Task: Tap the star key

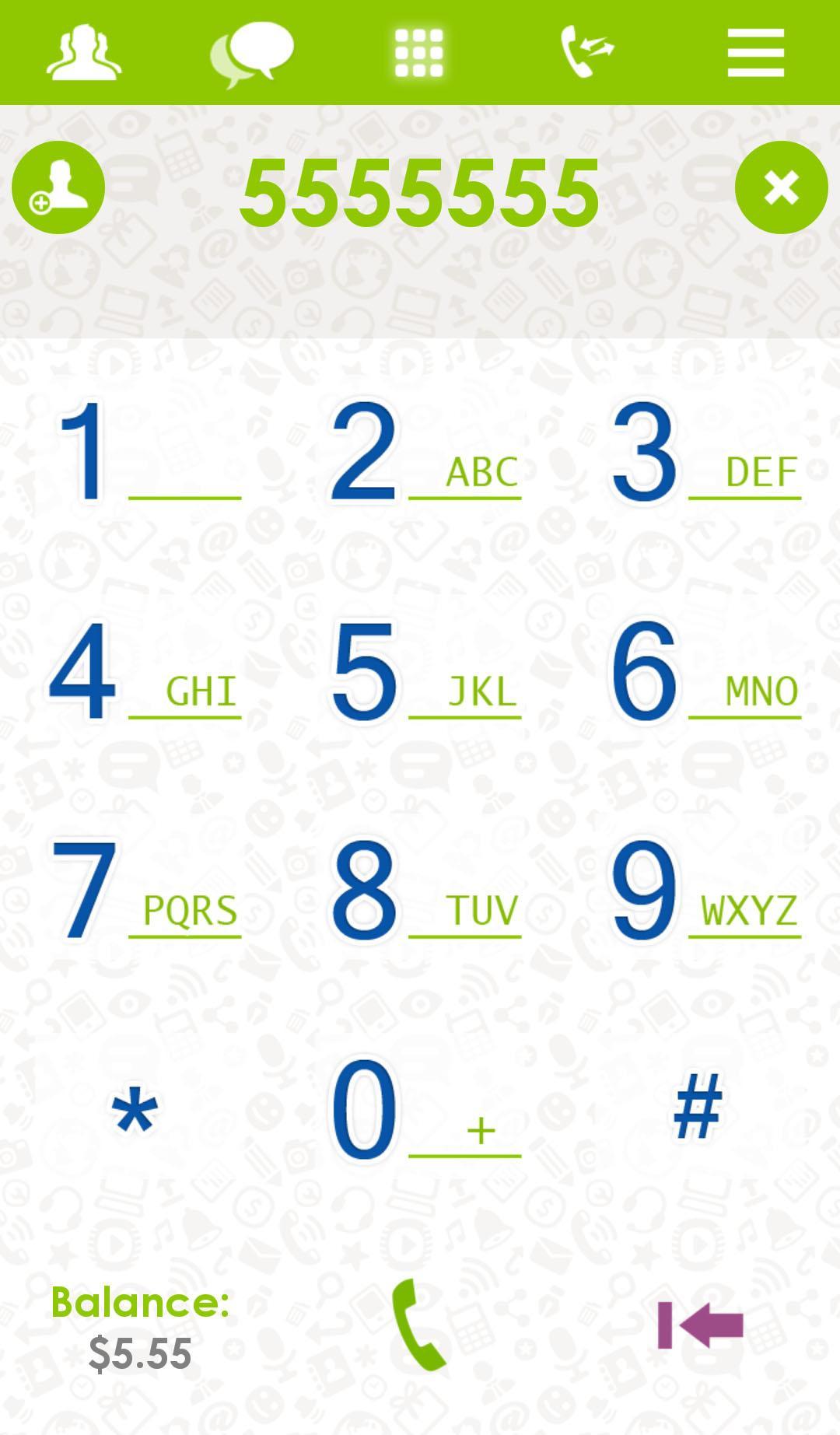Action: (x=135, y=1111)
